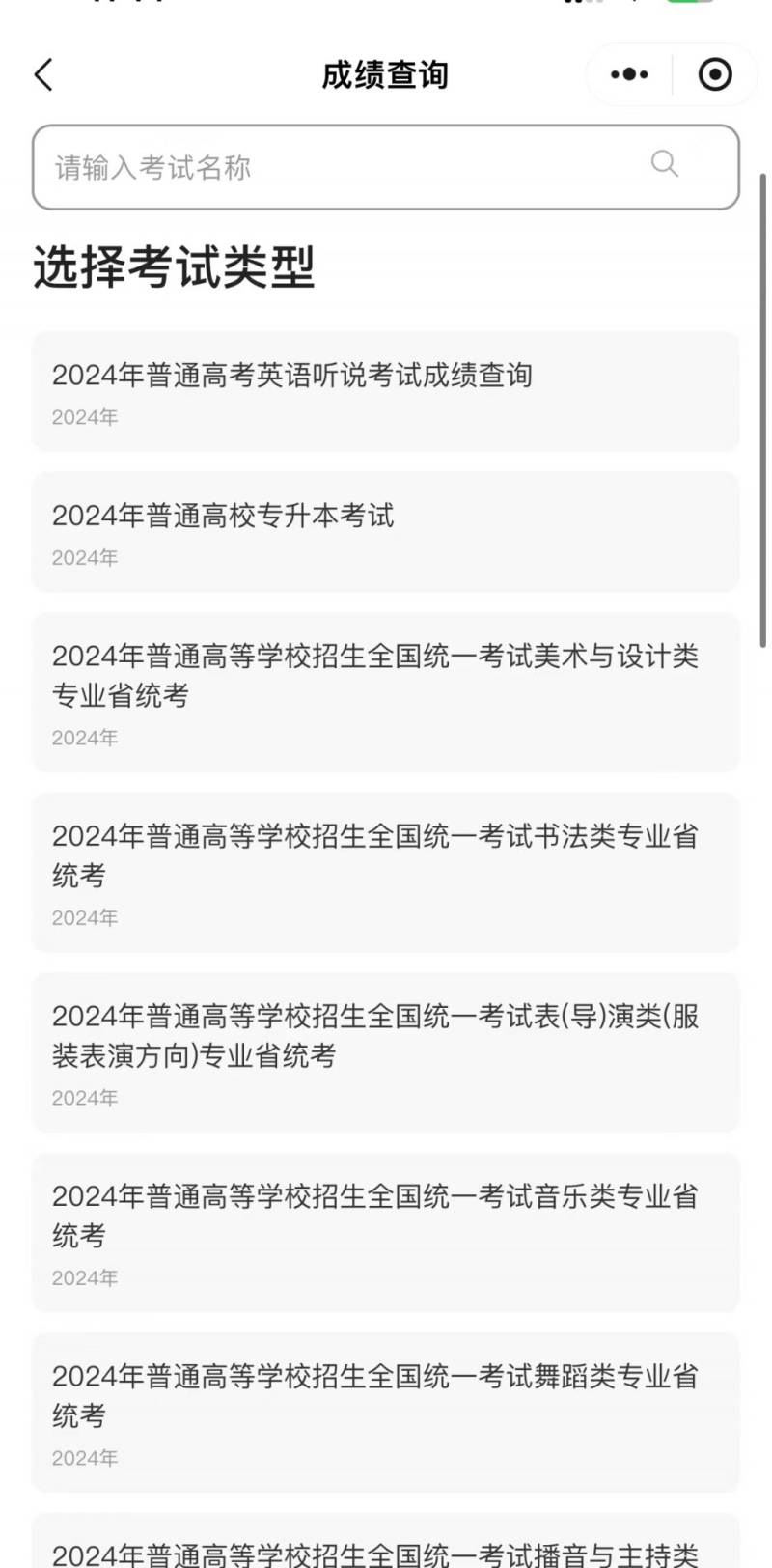Open the 美术与设计类专业省统考 entry

click(x=386, y=692)
